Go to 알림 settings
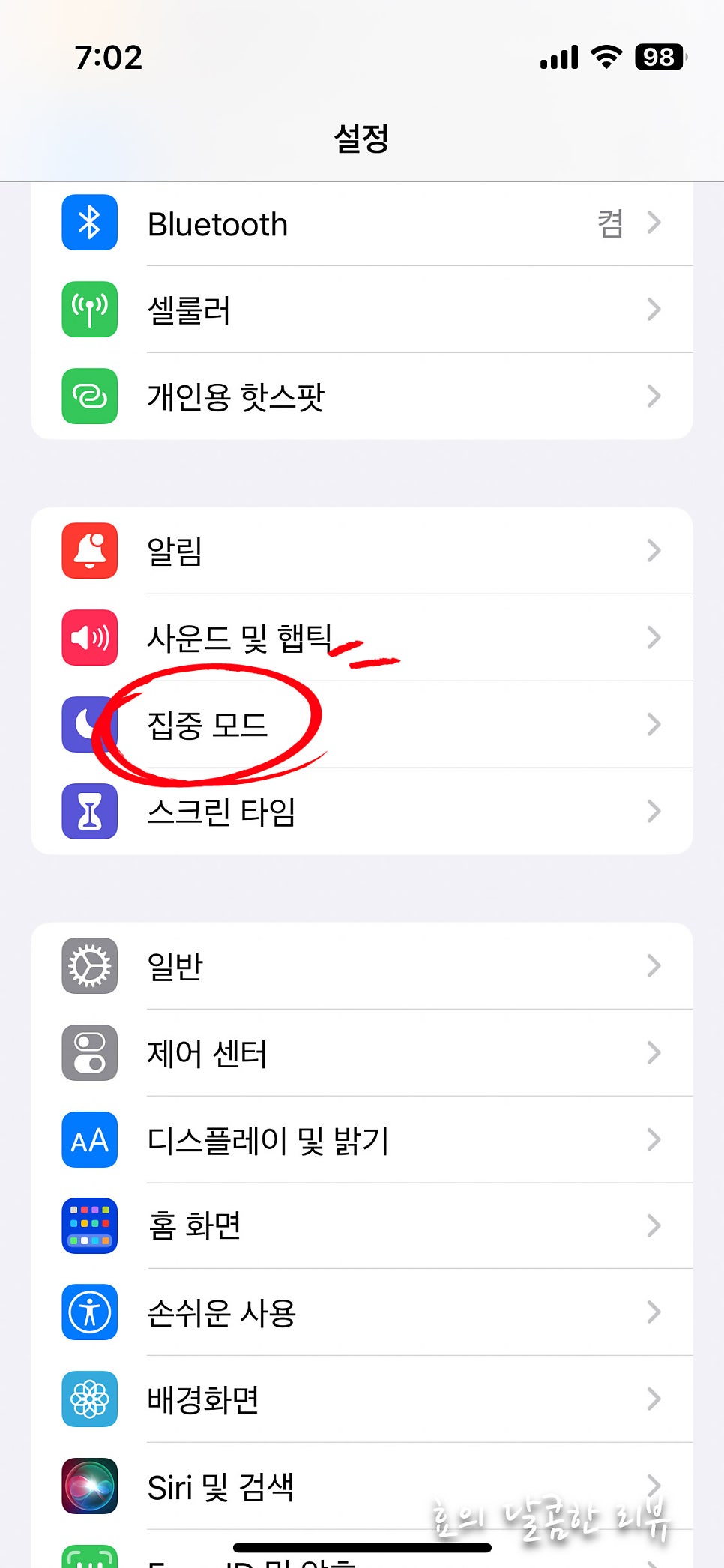Viewport: 724px width, 1568px height. coord(362,551)
